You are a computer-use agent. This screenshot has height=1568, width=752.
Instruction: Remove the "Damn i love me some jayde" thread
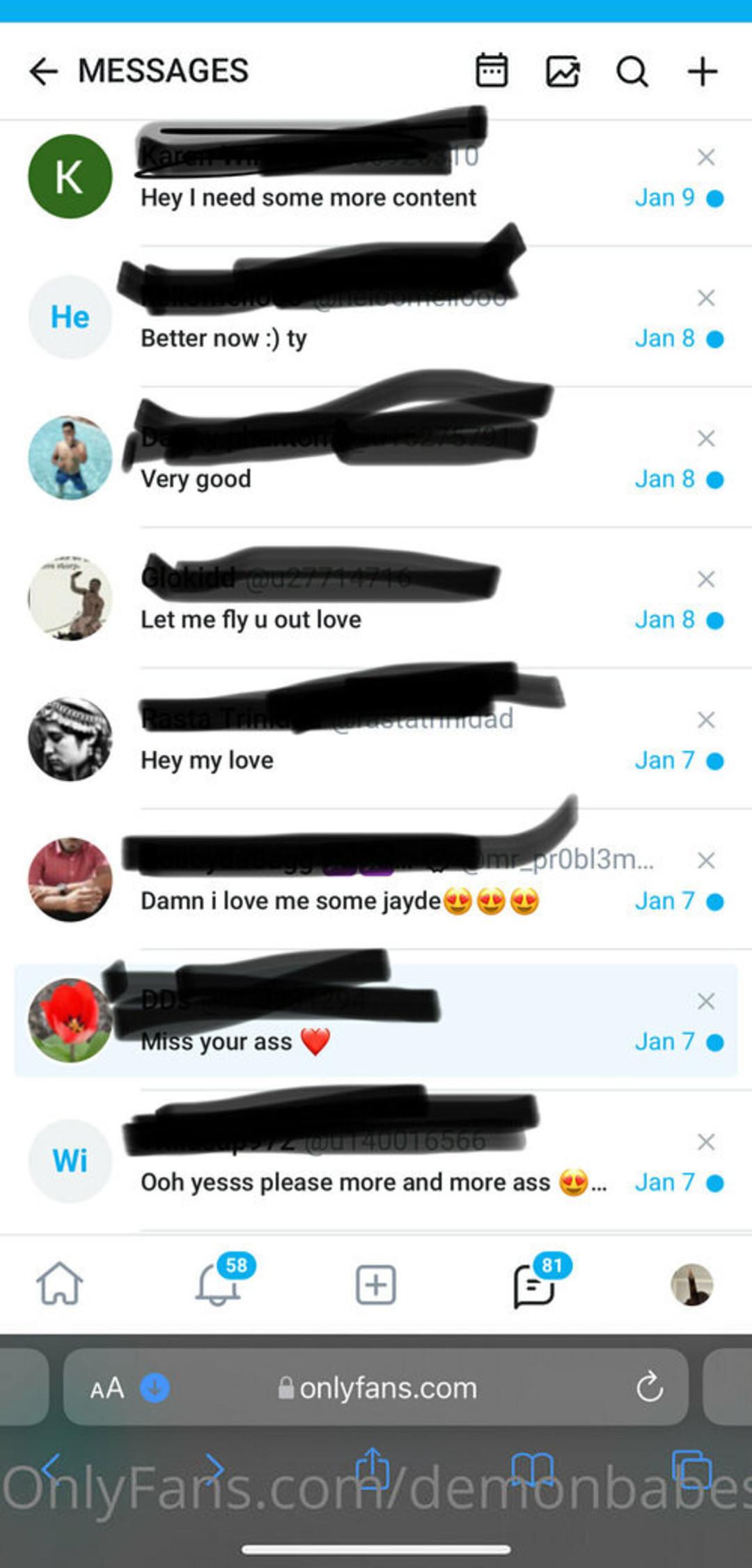coord(706,860)
